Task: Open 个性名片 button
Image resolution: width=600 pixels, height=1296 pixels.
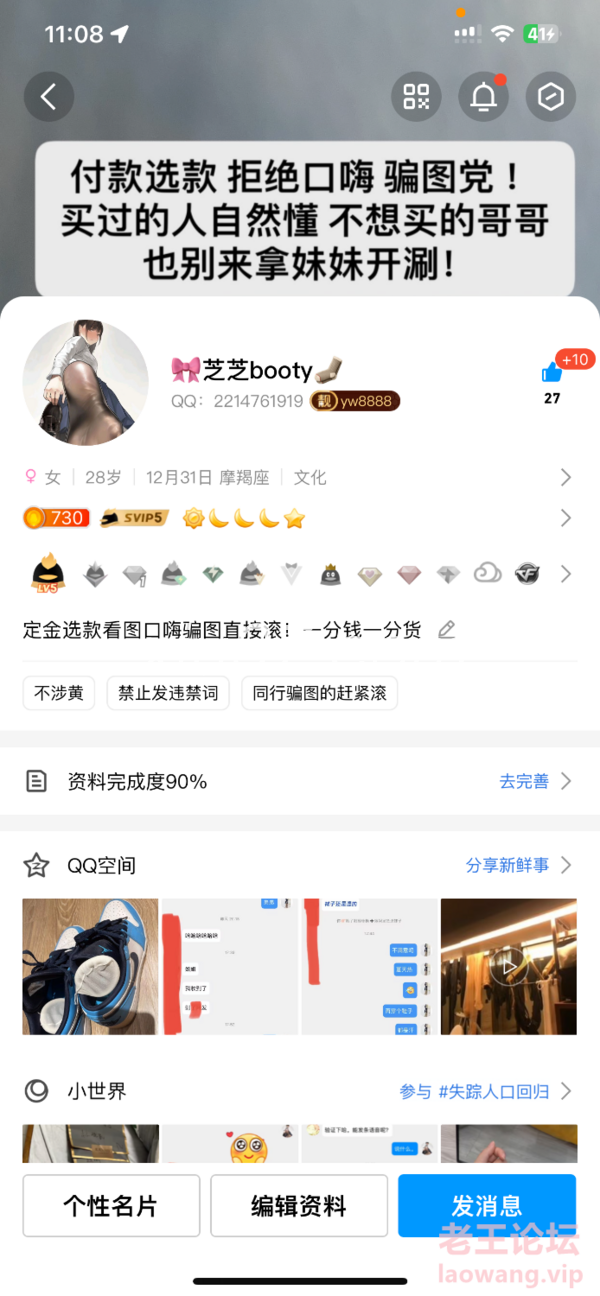Action: coord(111,1206)
